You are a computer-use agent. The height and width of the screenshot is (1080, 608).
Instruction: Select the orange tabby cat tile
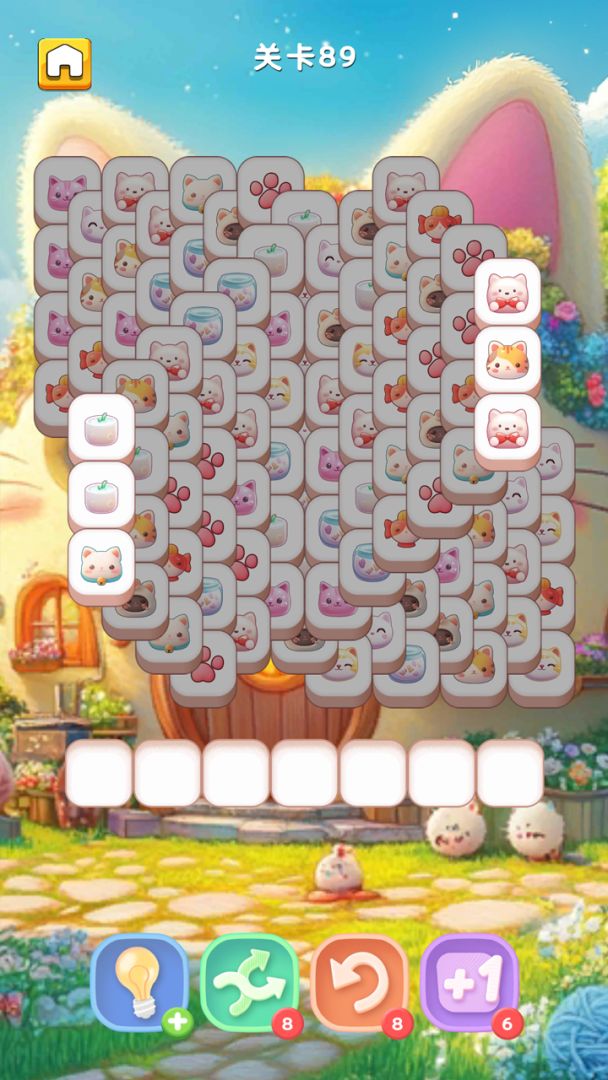(x=507, y=359)
